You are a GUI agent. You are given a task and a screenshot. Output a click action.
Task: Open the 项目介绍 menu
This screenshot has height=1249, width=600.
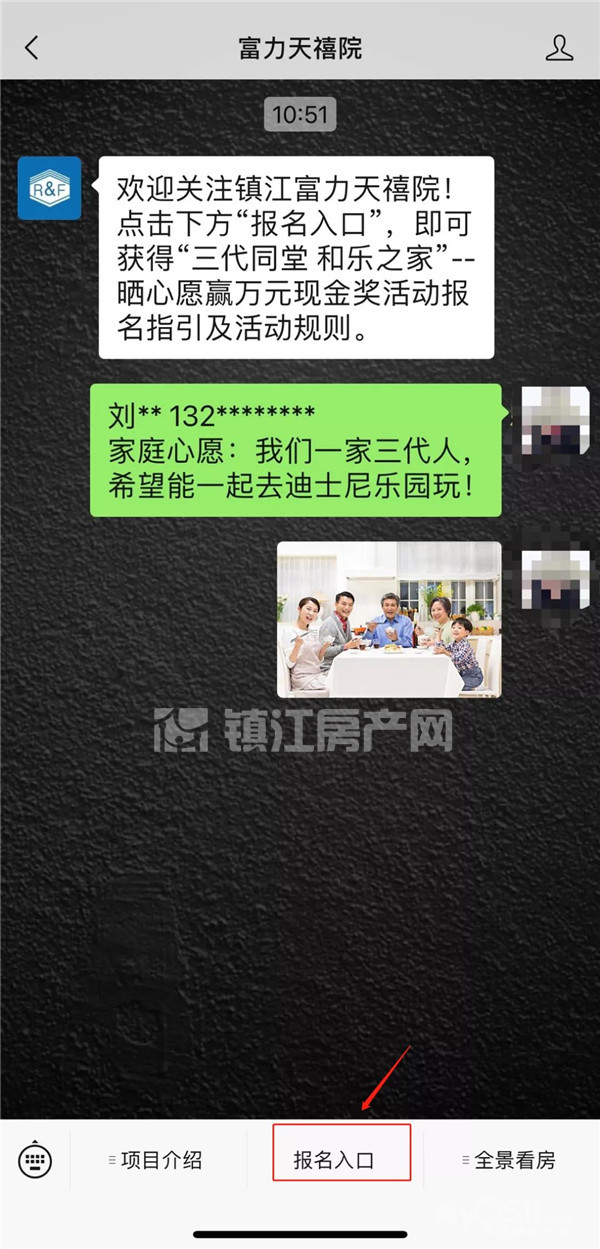click(x=158, y=1160)
